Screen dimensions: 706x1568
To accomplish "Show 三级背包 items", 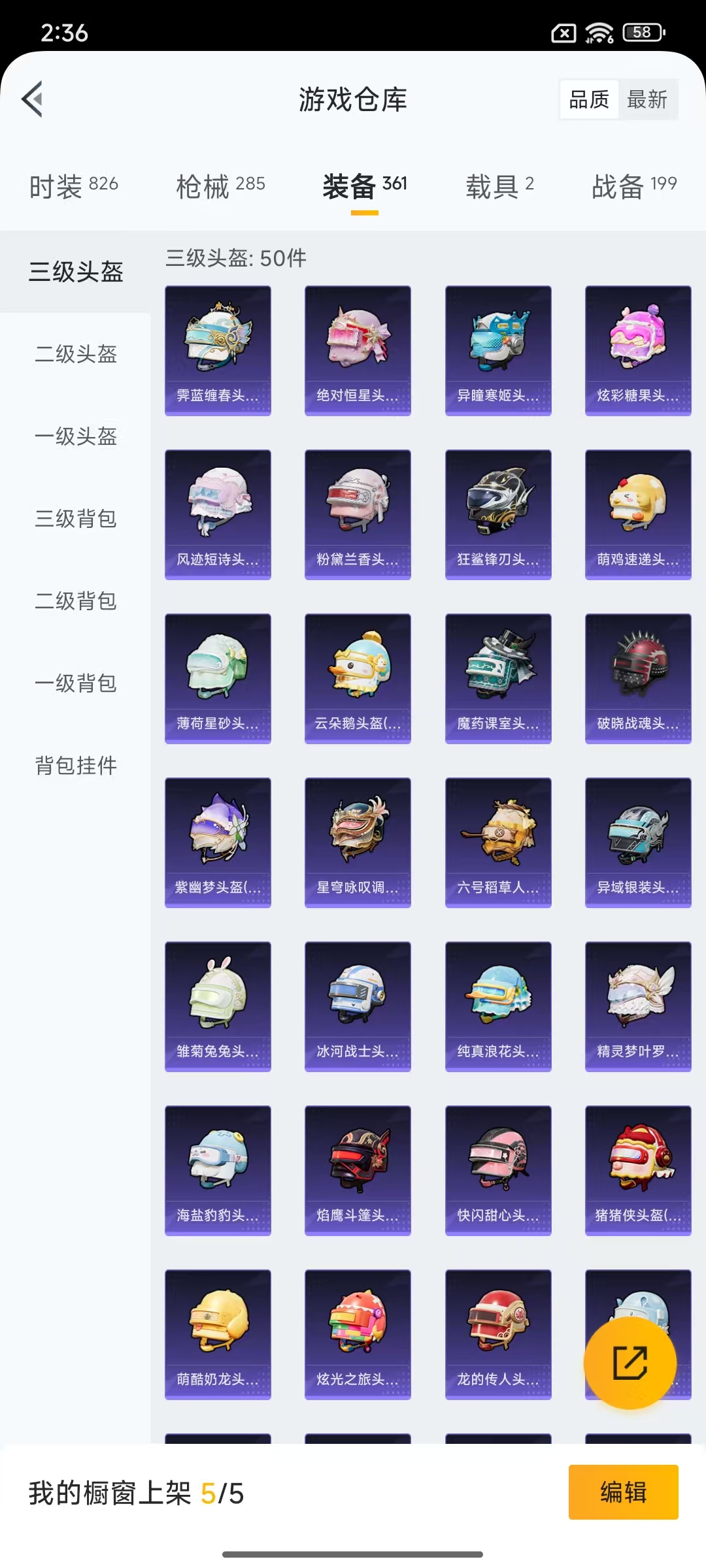I will click(76, 519).
